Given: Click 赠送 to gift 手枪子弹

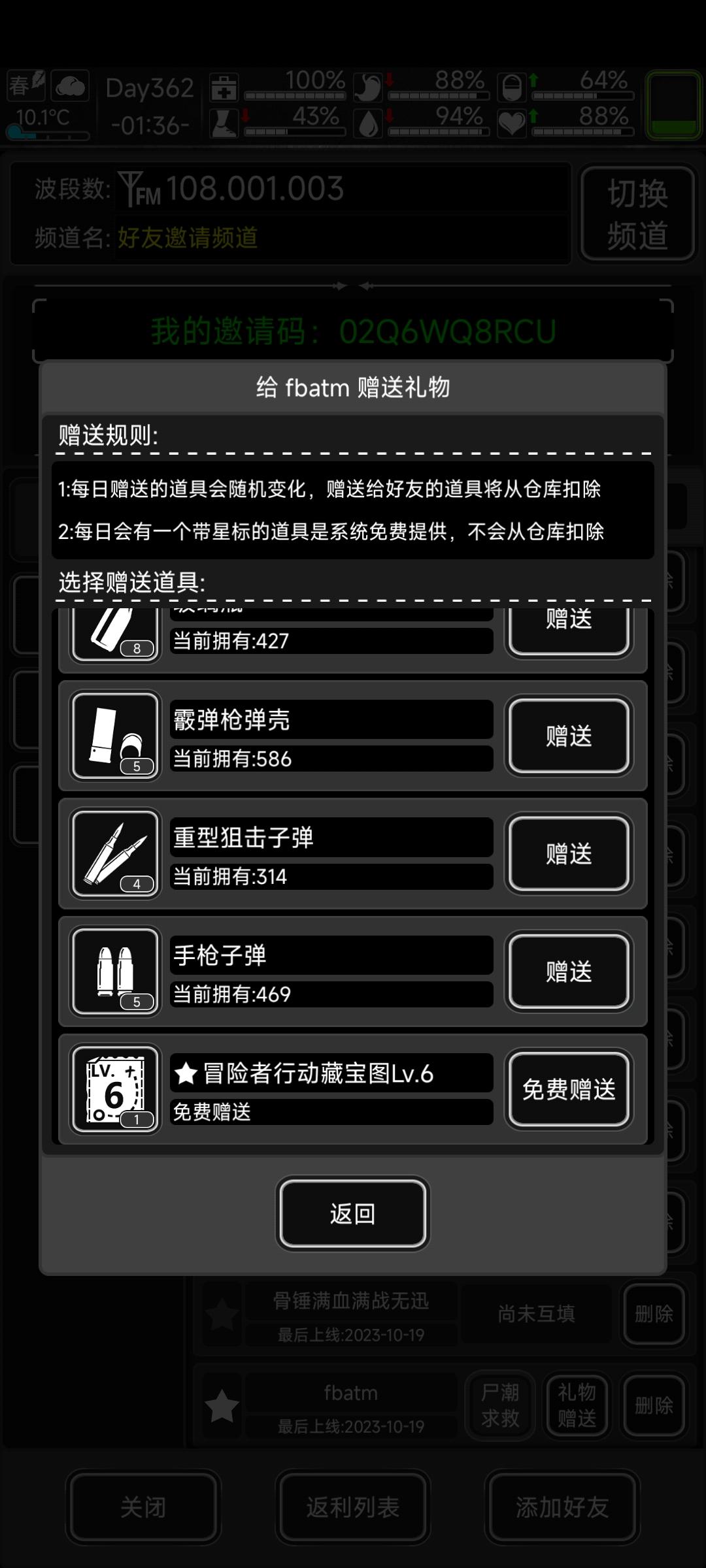Looking at the screenshot, I should 568,972.
